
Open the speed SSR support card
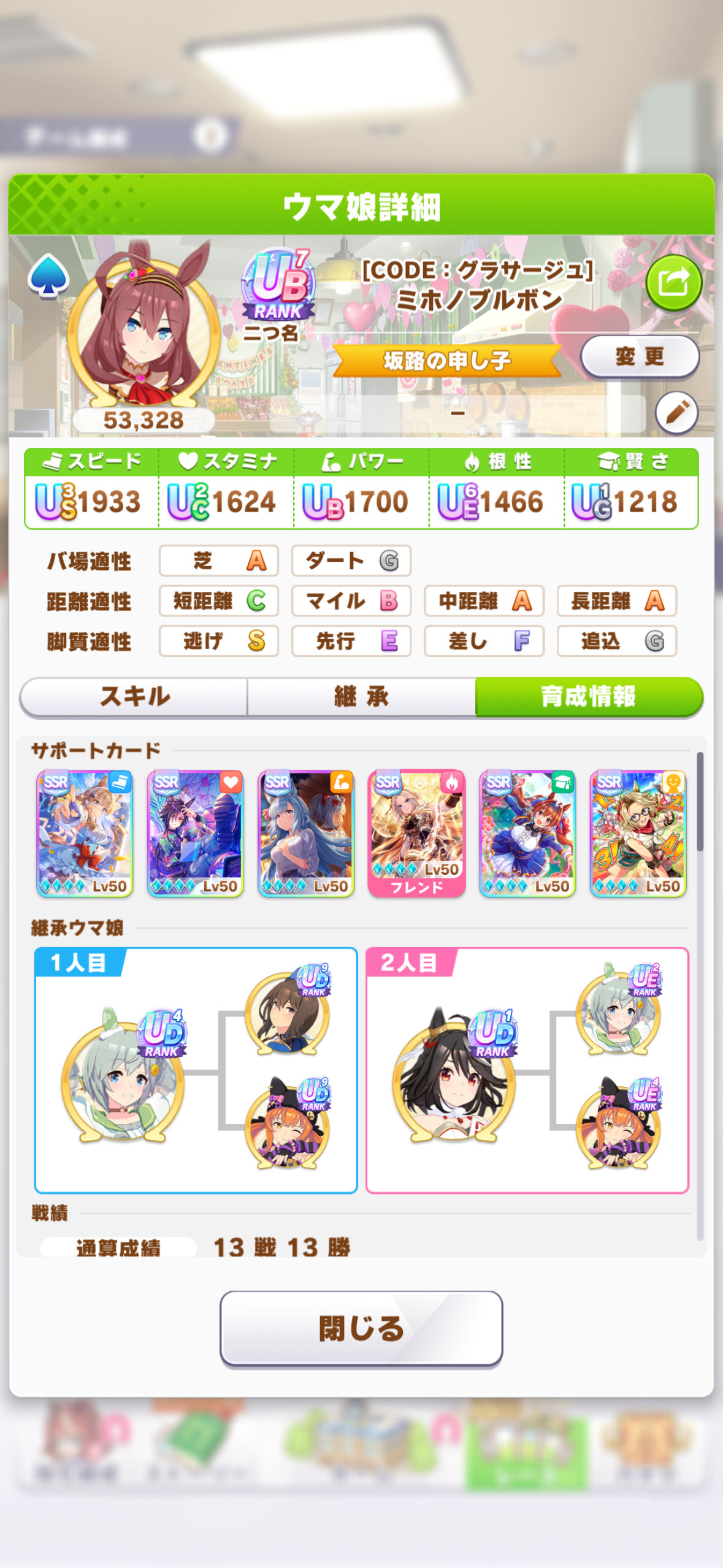(x=85, y=834)
